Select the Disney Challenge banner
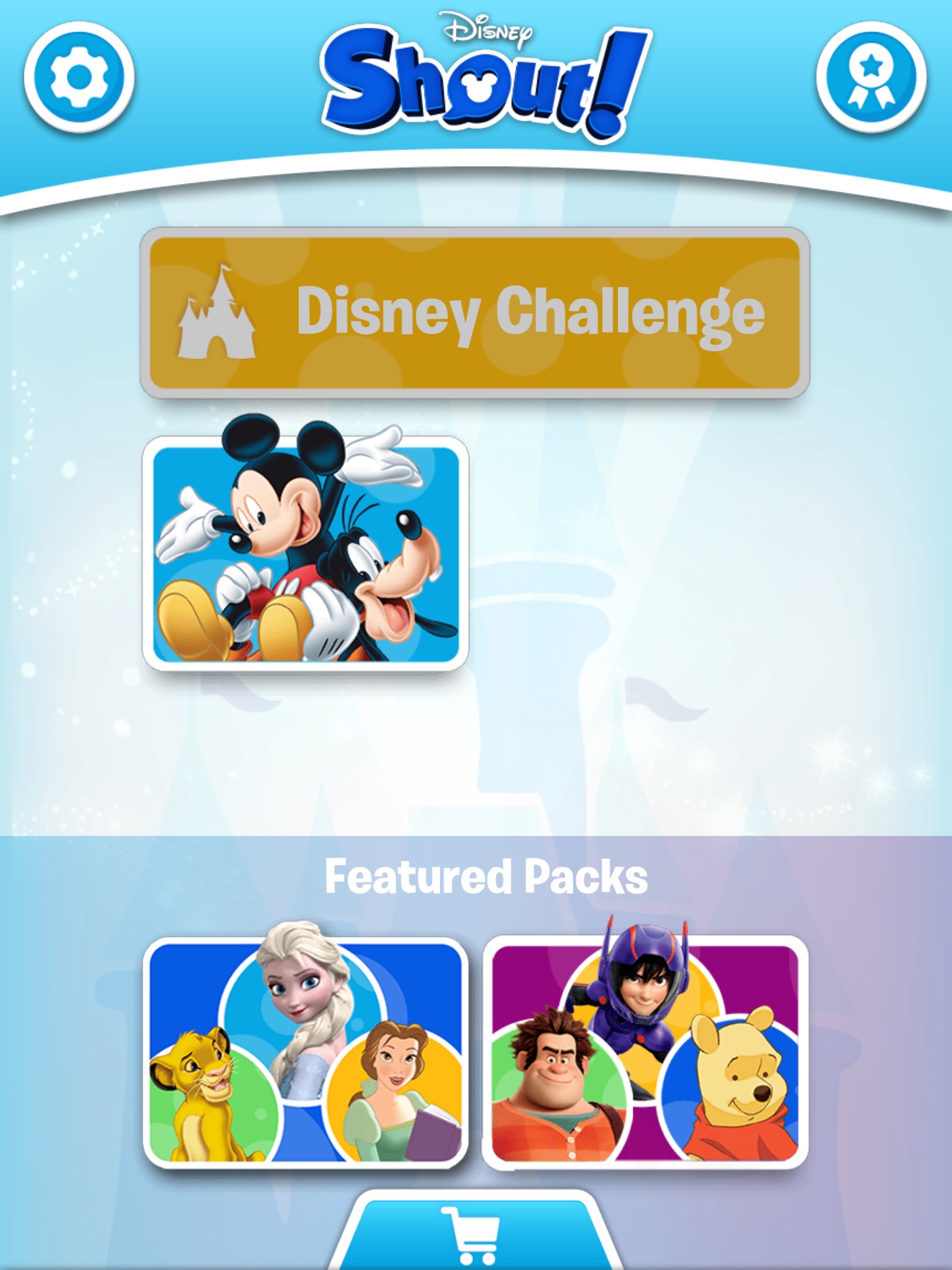Image resolution: width=952 pixels, height=1270 pixels. click(476, 313)
